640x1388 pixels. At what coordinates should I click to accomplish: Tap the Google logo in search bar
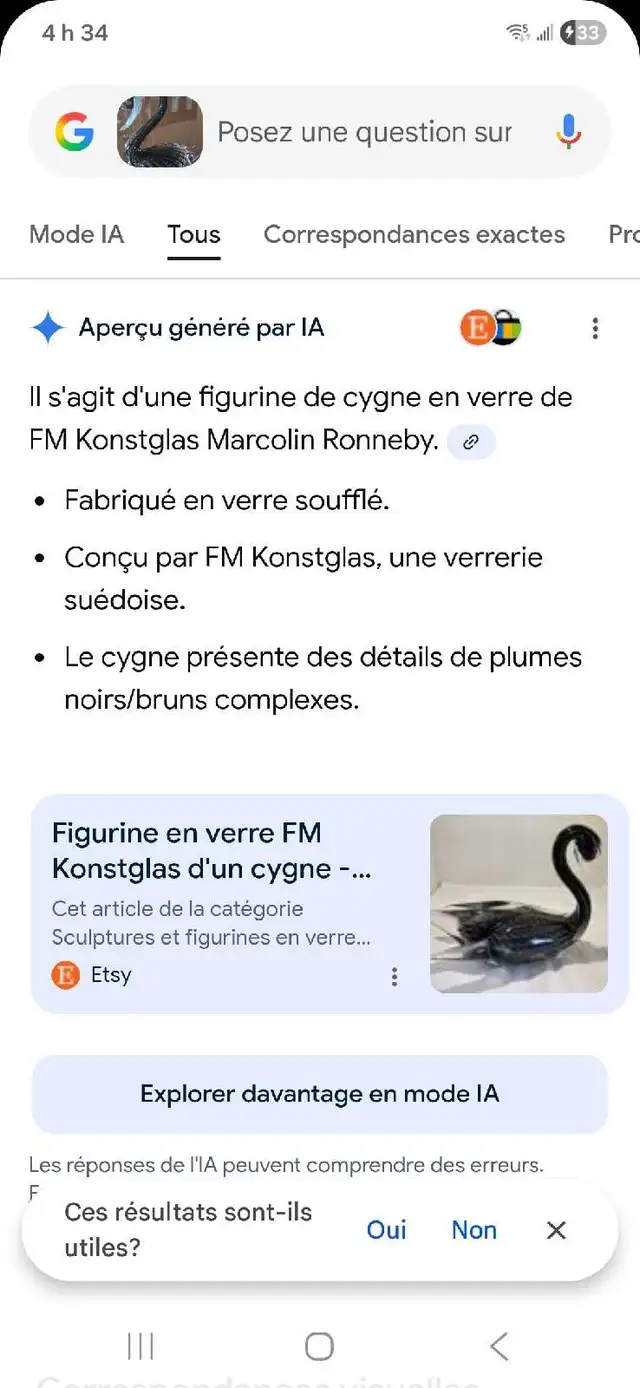[x=75, y=132]
